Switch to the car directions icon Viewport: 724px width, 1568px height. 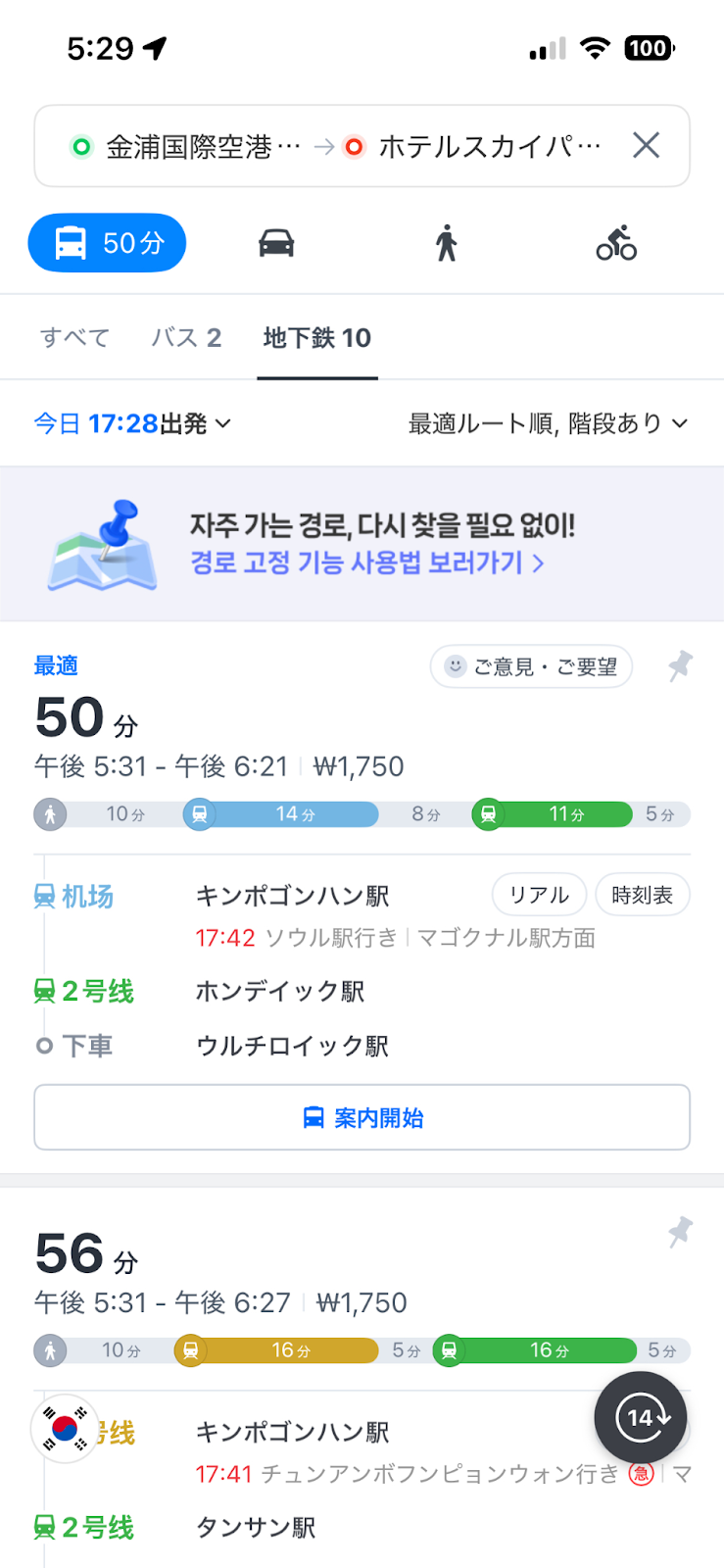(277, 242)
